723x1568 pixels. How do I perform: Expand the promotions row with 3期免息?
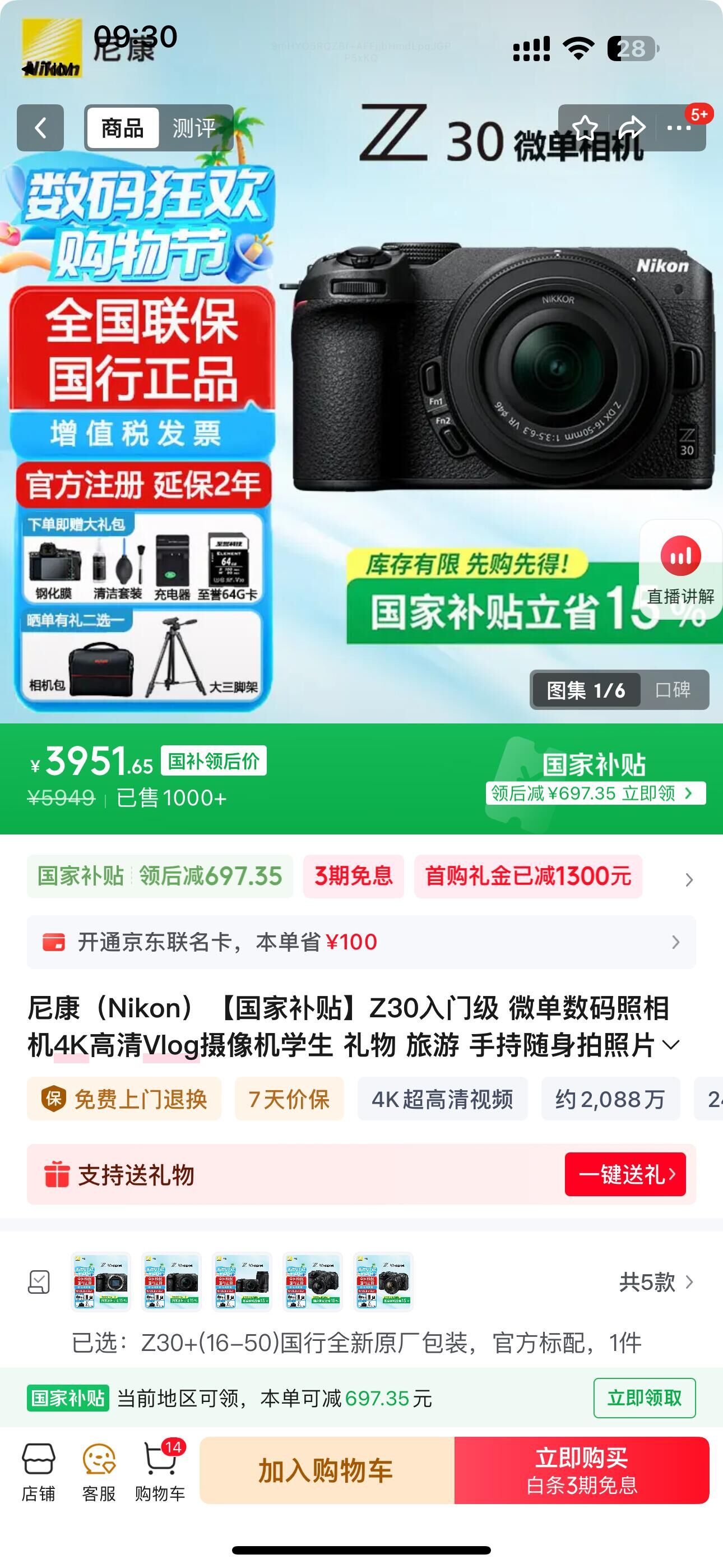(688, 879)
